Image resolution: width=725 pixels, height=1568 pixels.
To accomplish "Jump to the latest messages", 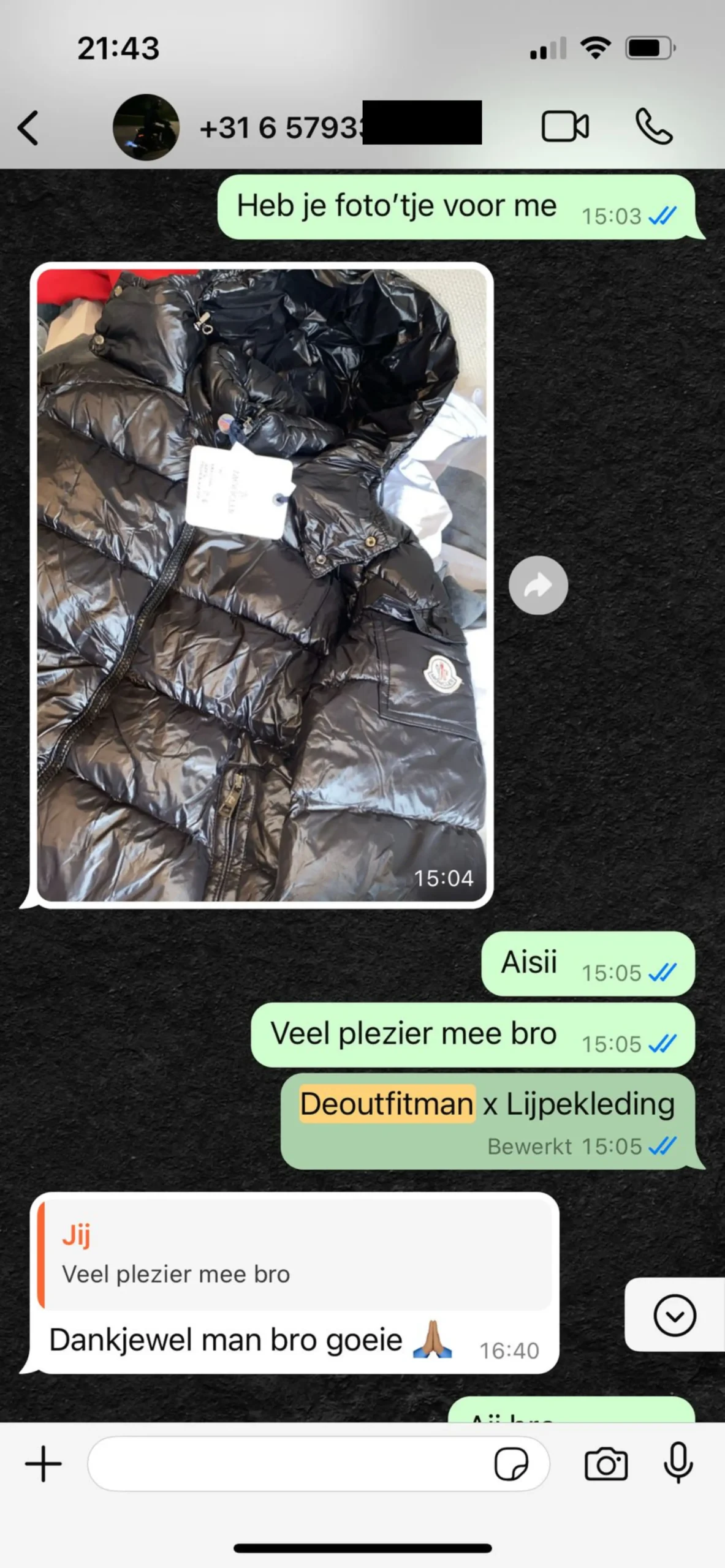I will (674, 1315).
